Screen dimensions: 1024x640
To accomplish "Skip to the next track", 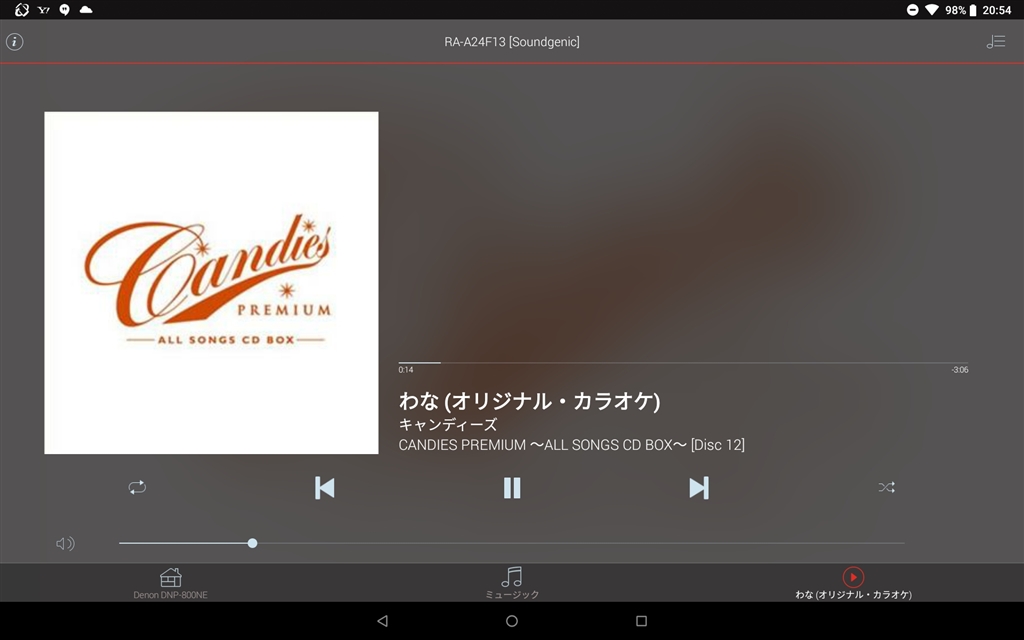I will point(699,487).
